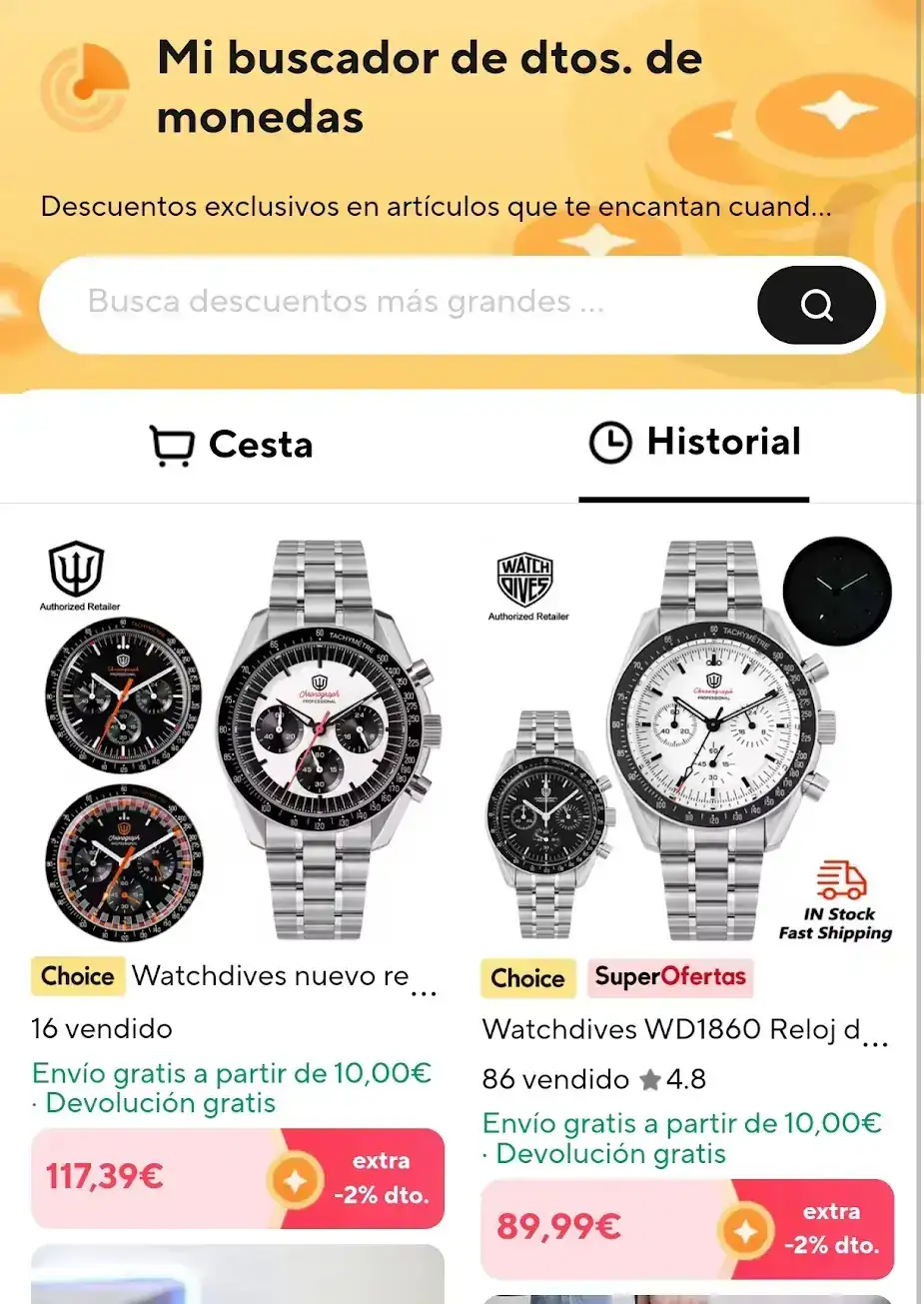Open the Watchdives WD1860 watch product
The width and height of the screenshot is (924, 1304).
coord(687,739)
